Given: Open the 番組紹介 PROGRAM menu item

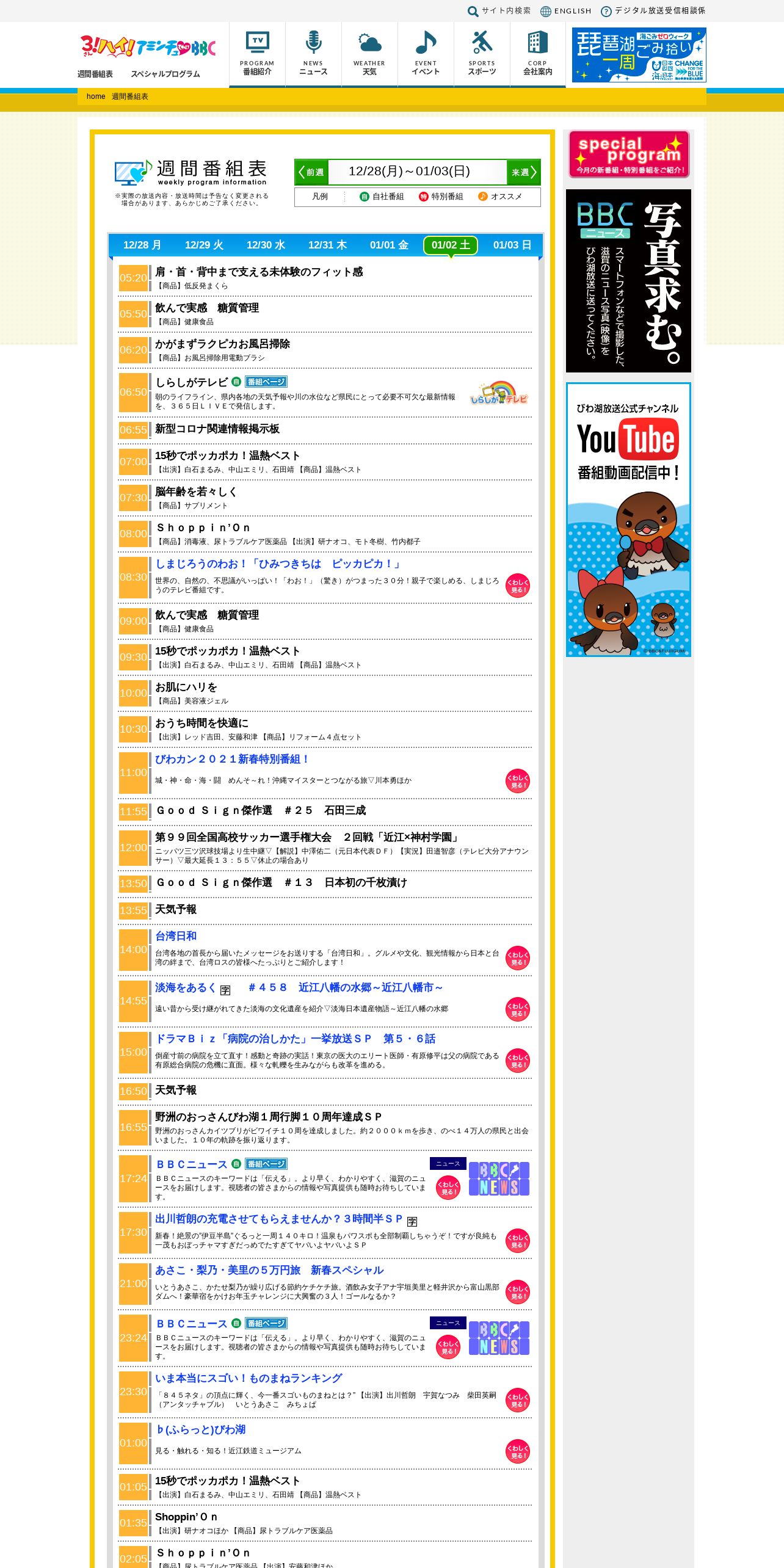Looking at the screenshot, I should 257,54.
